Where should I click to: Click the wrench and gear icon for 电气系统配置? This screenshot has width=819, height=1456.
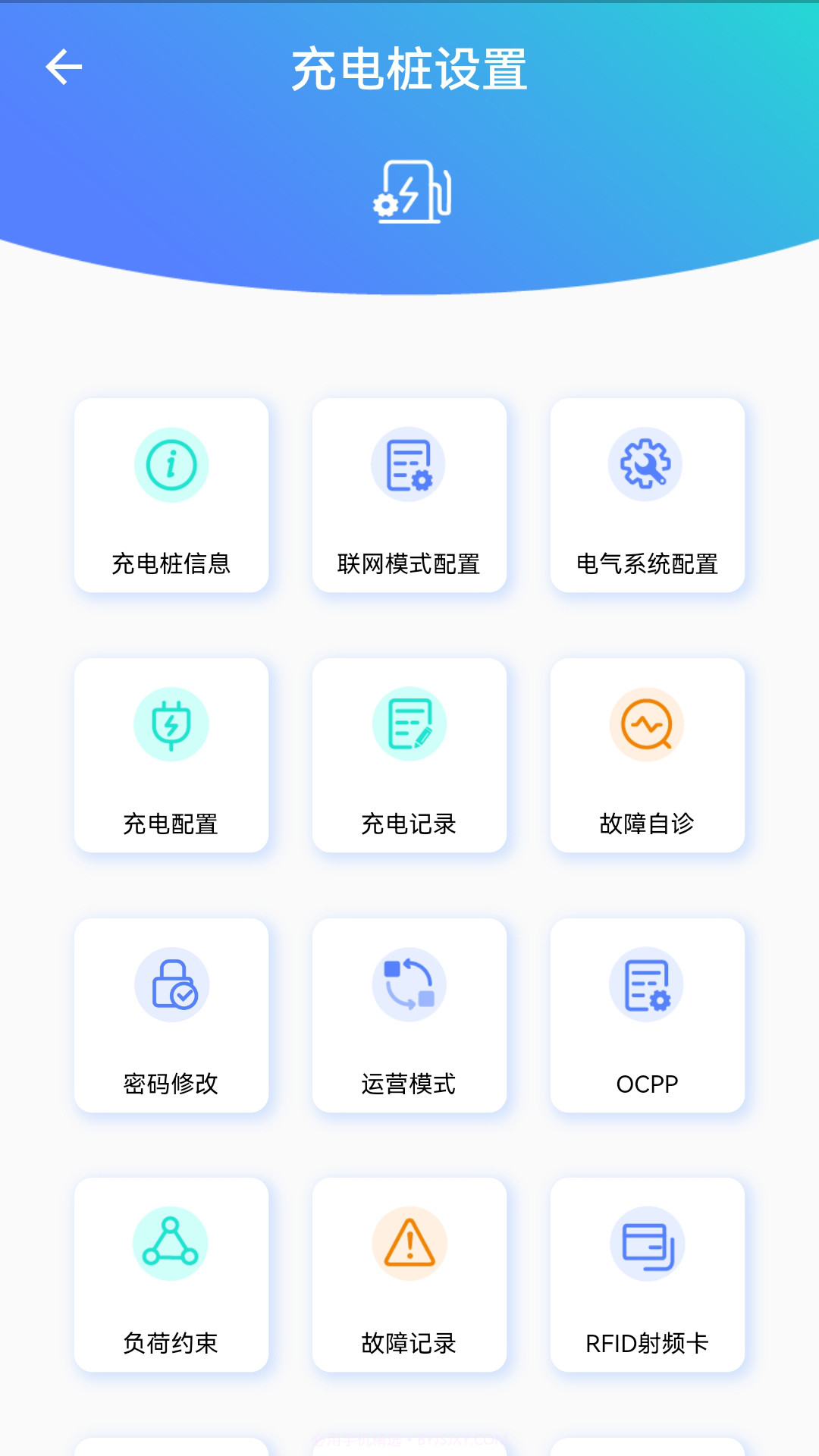(x=647, y=465)
